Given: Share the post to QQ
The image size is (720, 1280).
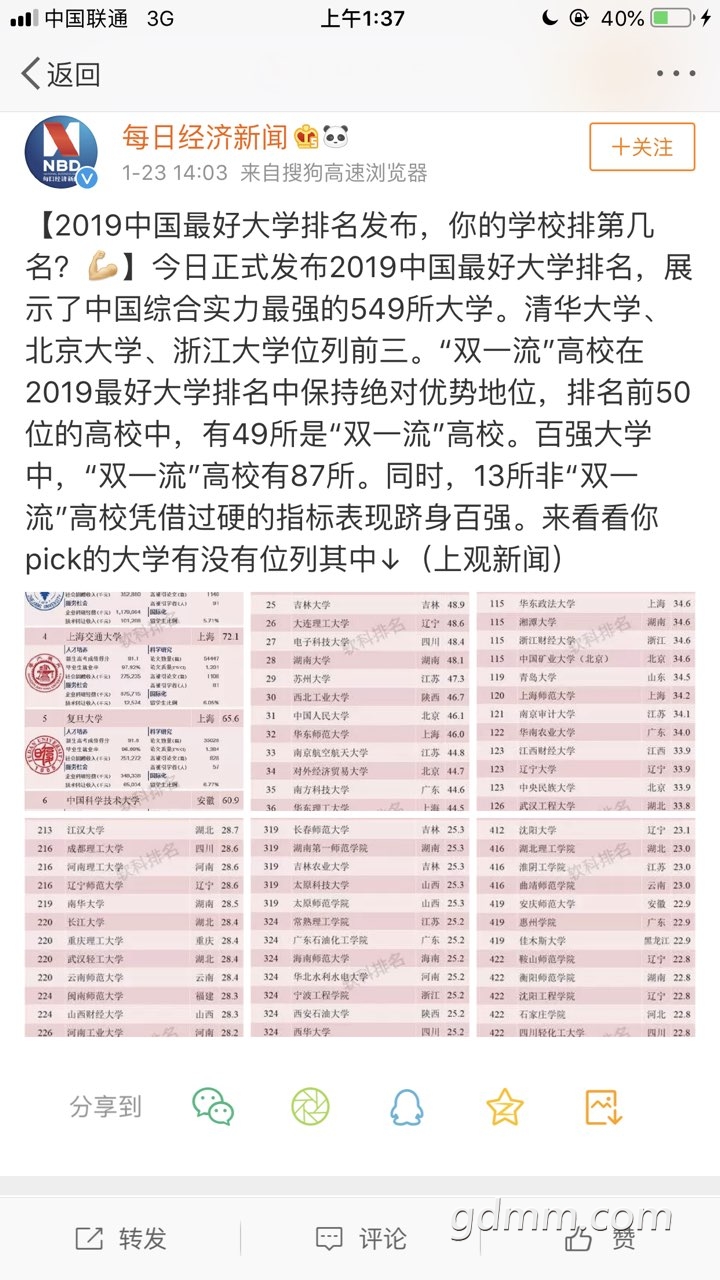Looking at the screenshot, I should coord(407,1106).
